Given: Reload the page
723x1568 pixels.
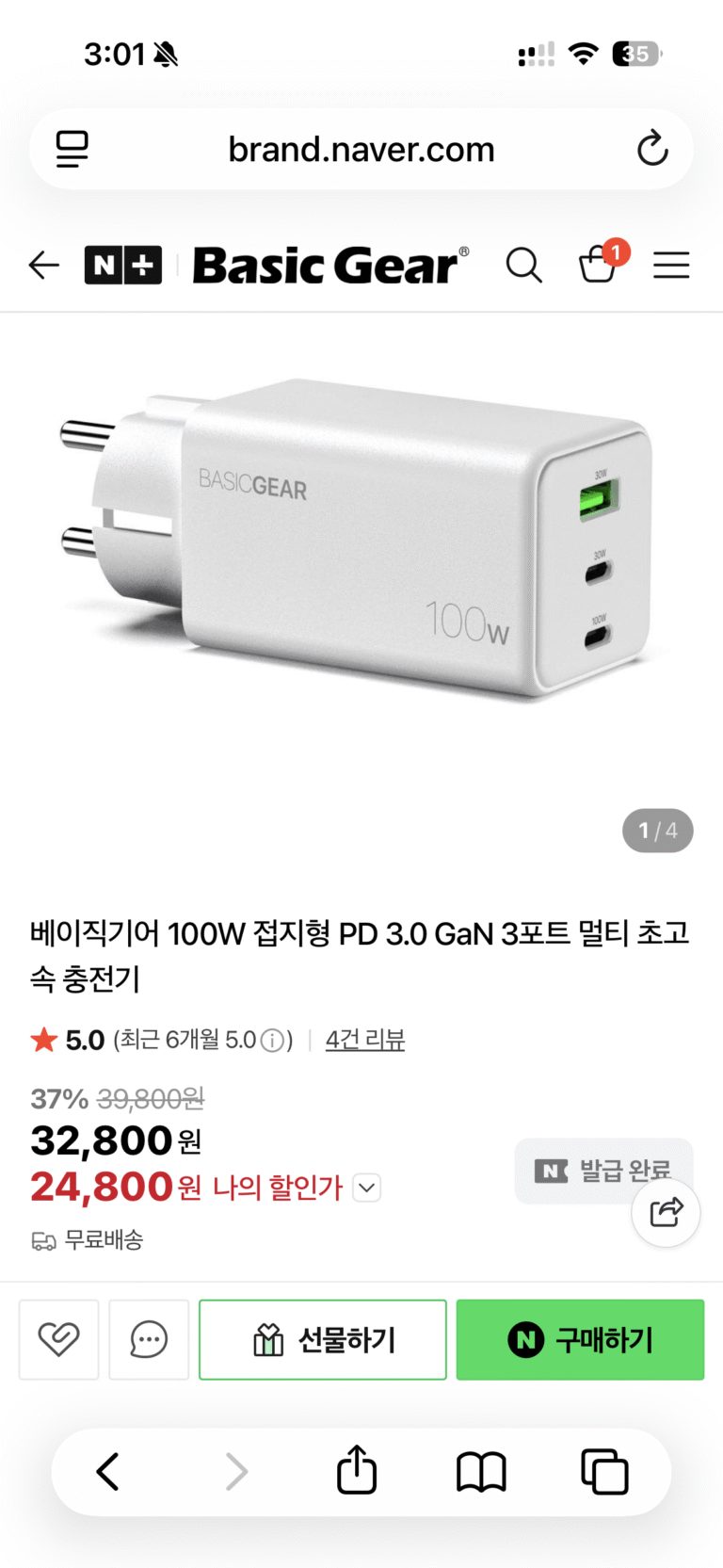Looking at the screenshot, I should (651, 149).
